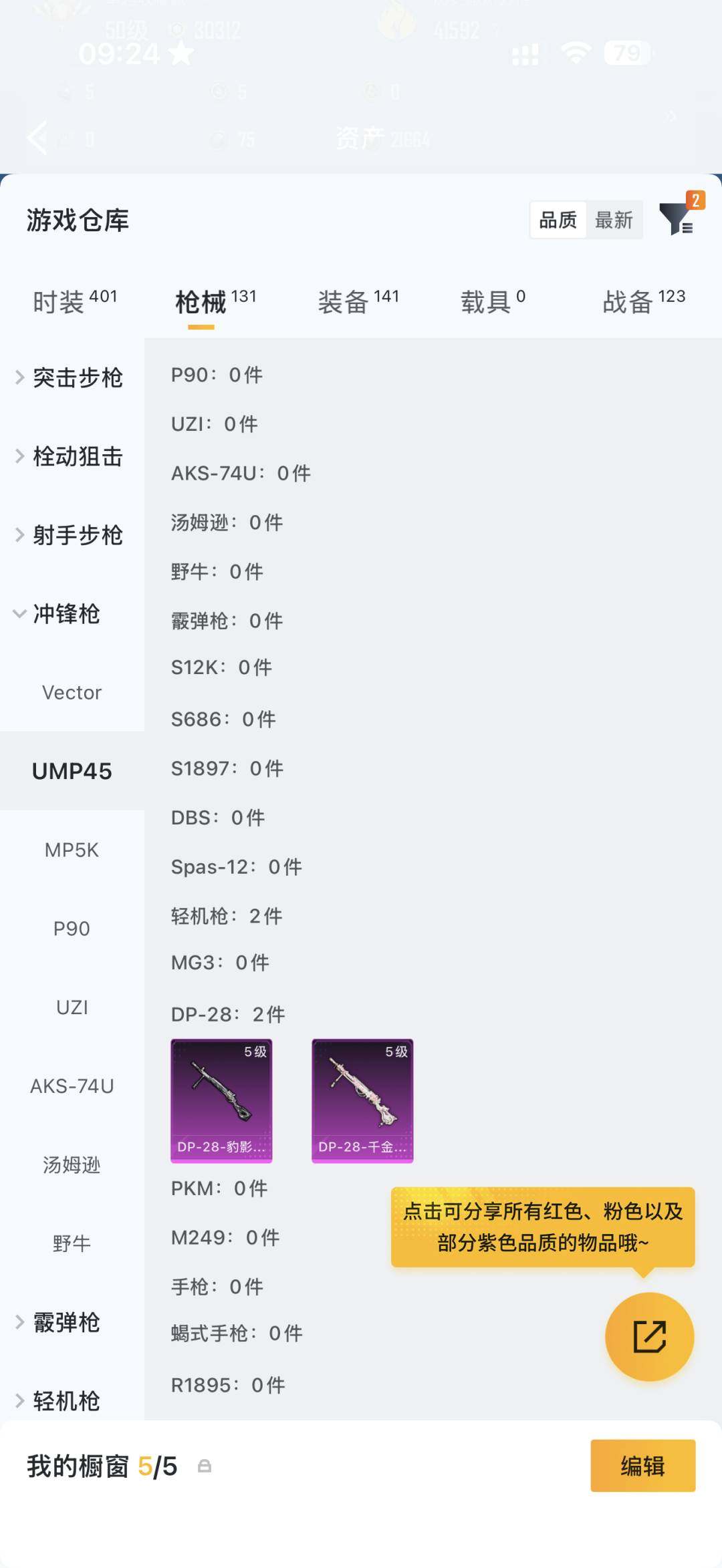Image resolution: width=722 pixels, height=1568 pixels.
Task: Expand the 射手步枪 category
Action: tap(70, 535)
